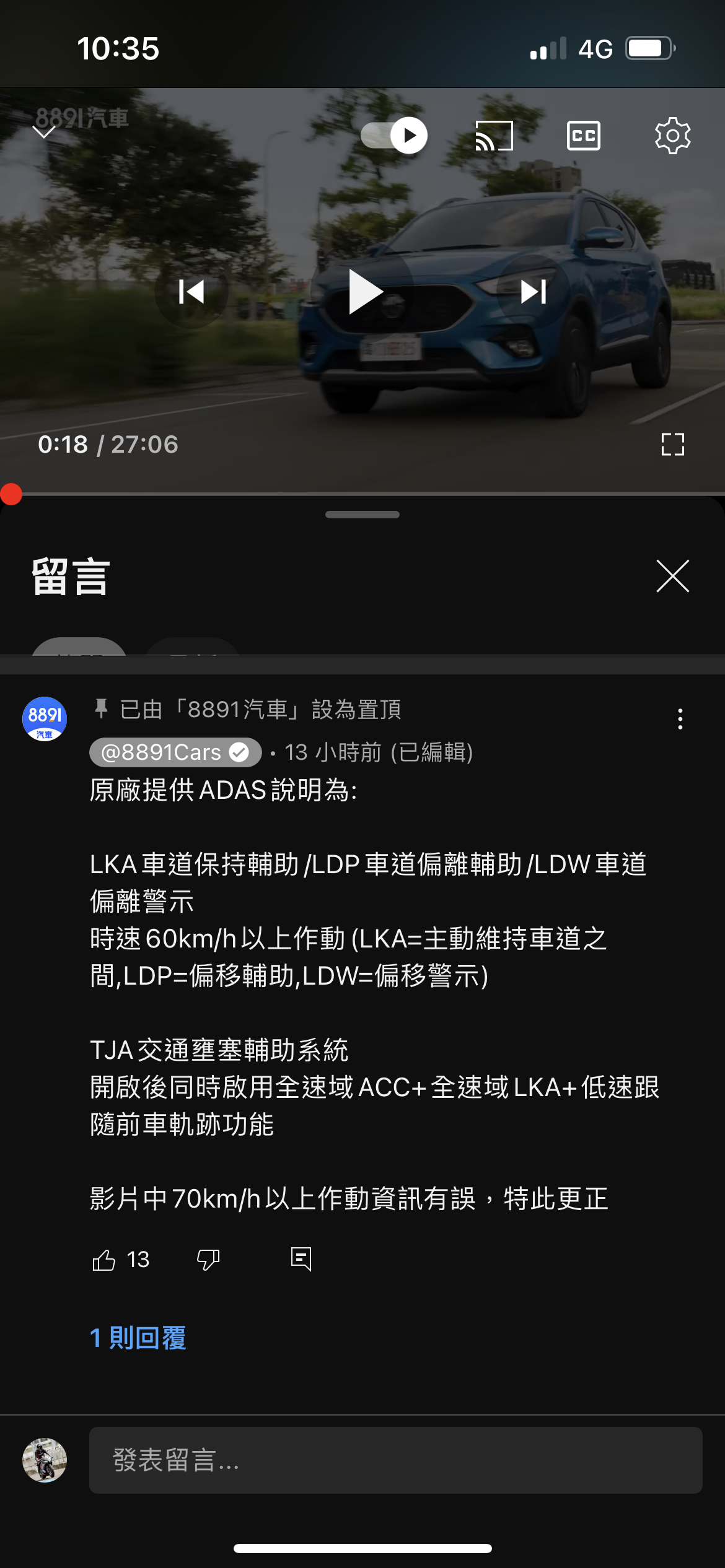Enter fullscreen mode
The image size is (725, 1568).
click(672, 444)
